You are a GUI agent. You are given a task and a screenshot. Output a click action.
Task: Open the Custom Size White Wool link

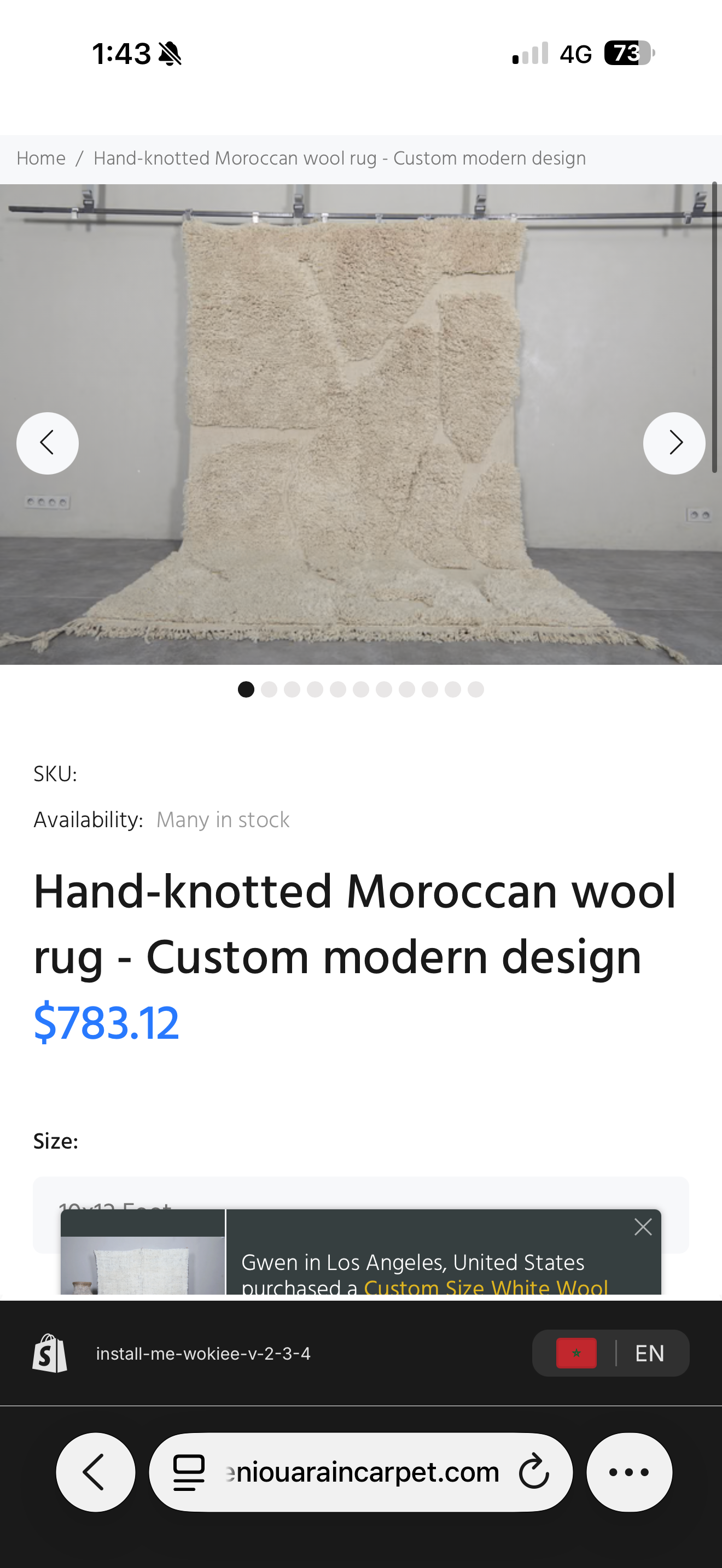click(485, 1287)
